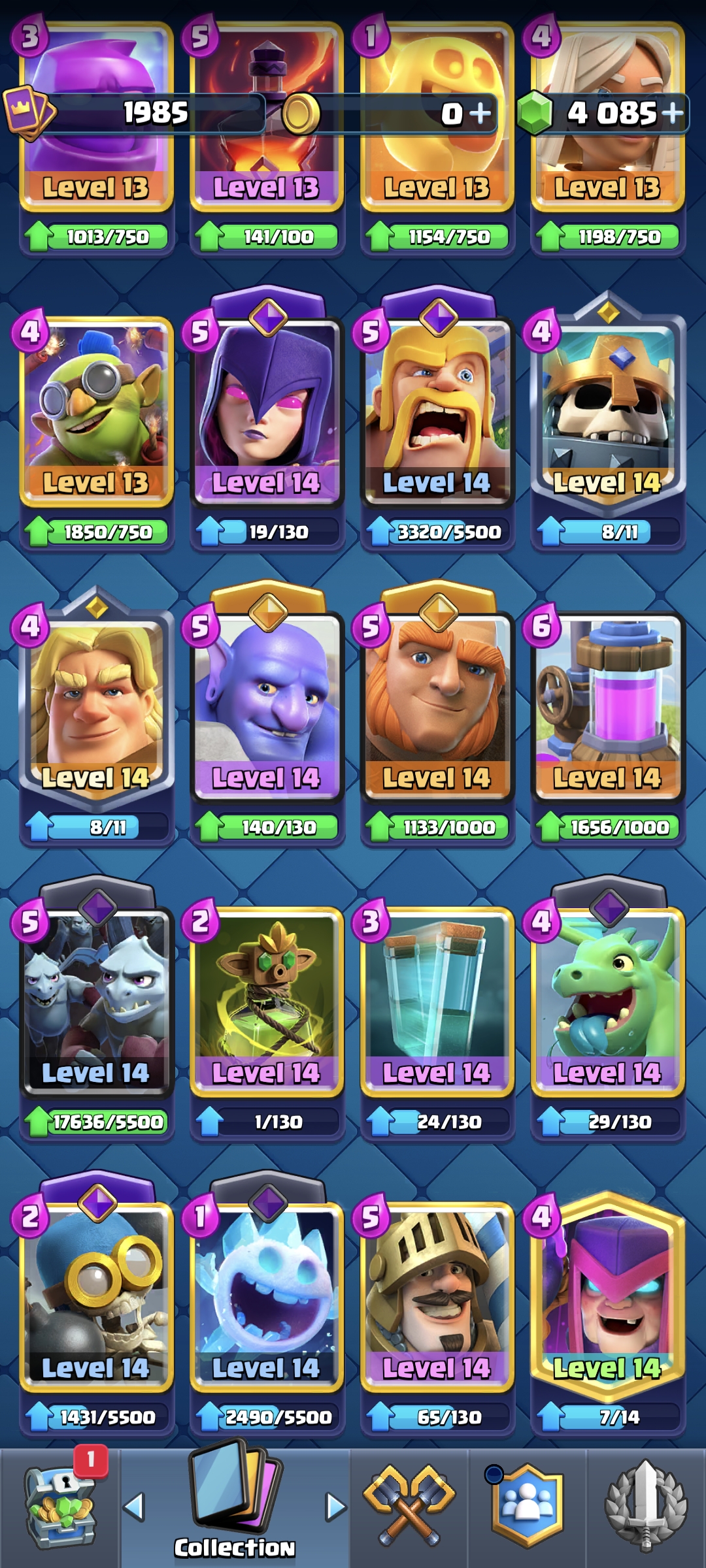Viewport: 706px width, 1568px height.
Task: Buy more gems via the plus button
Action: click(x=673, y=113)
